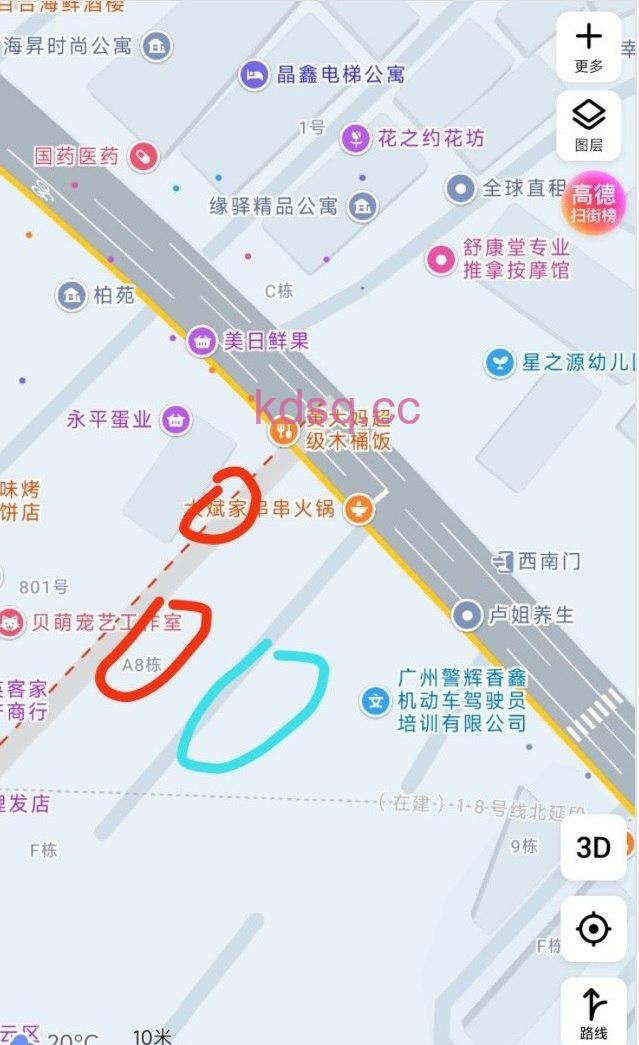Select the 晶鑫电梯公寓 place marker

[x=254, y=75]
